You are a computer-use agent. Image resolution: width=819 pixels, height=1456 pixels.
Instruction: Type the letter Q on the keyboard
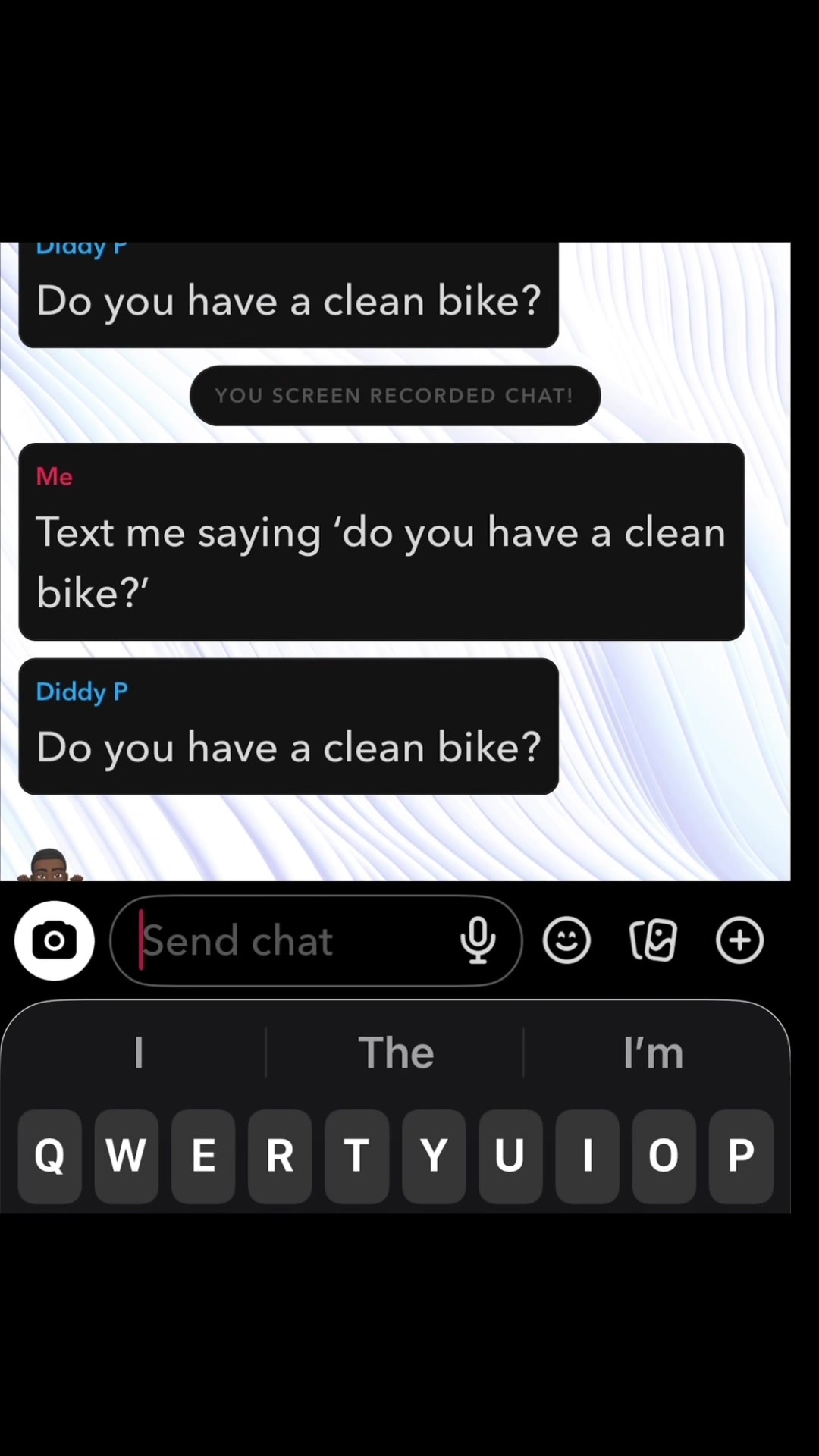coord(50,1156)
